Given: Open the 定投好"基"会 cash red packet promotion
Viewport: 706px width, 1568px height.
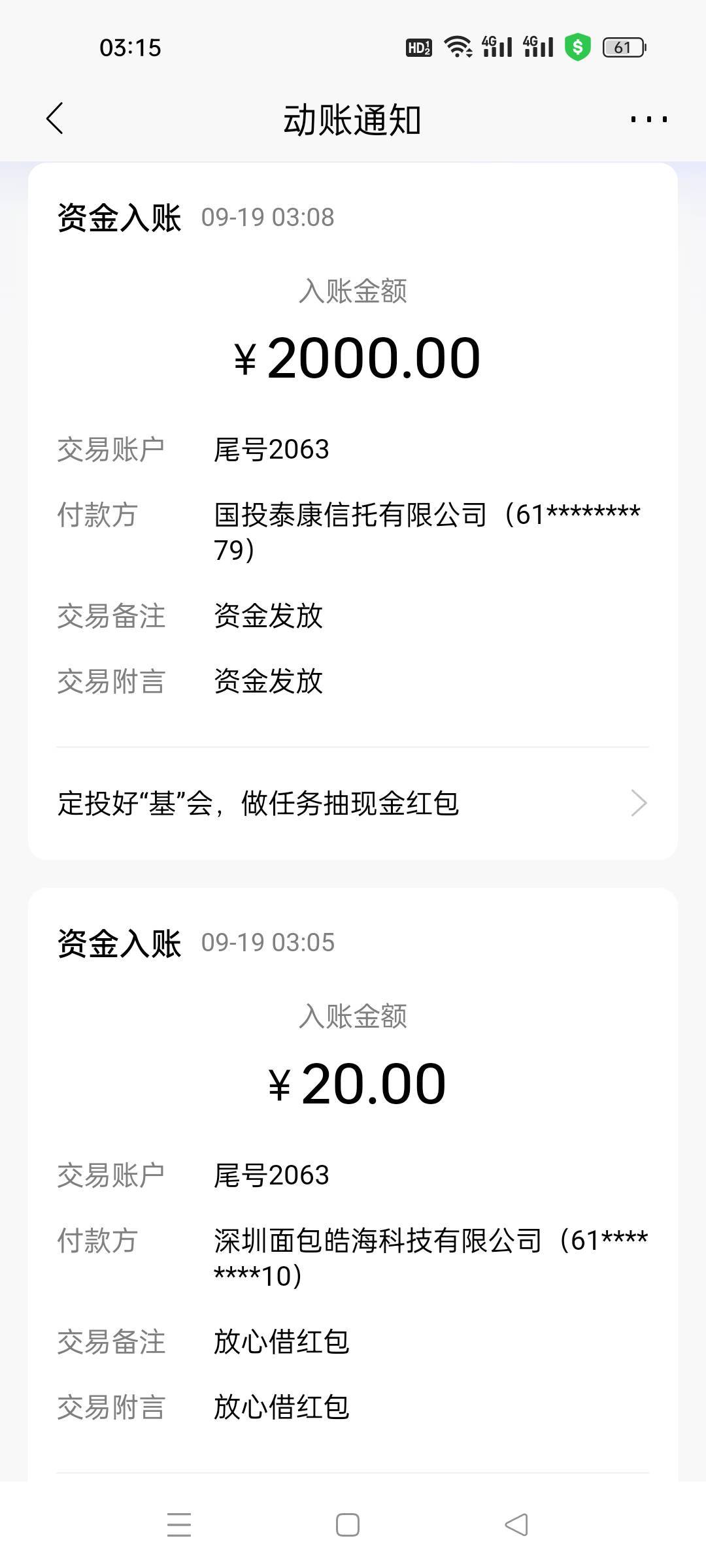Looking at the screenshot, I should coord(353,803).
